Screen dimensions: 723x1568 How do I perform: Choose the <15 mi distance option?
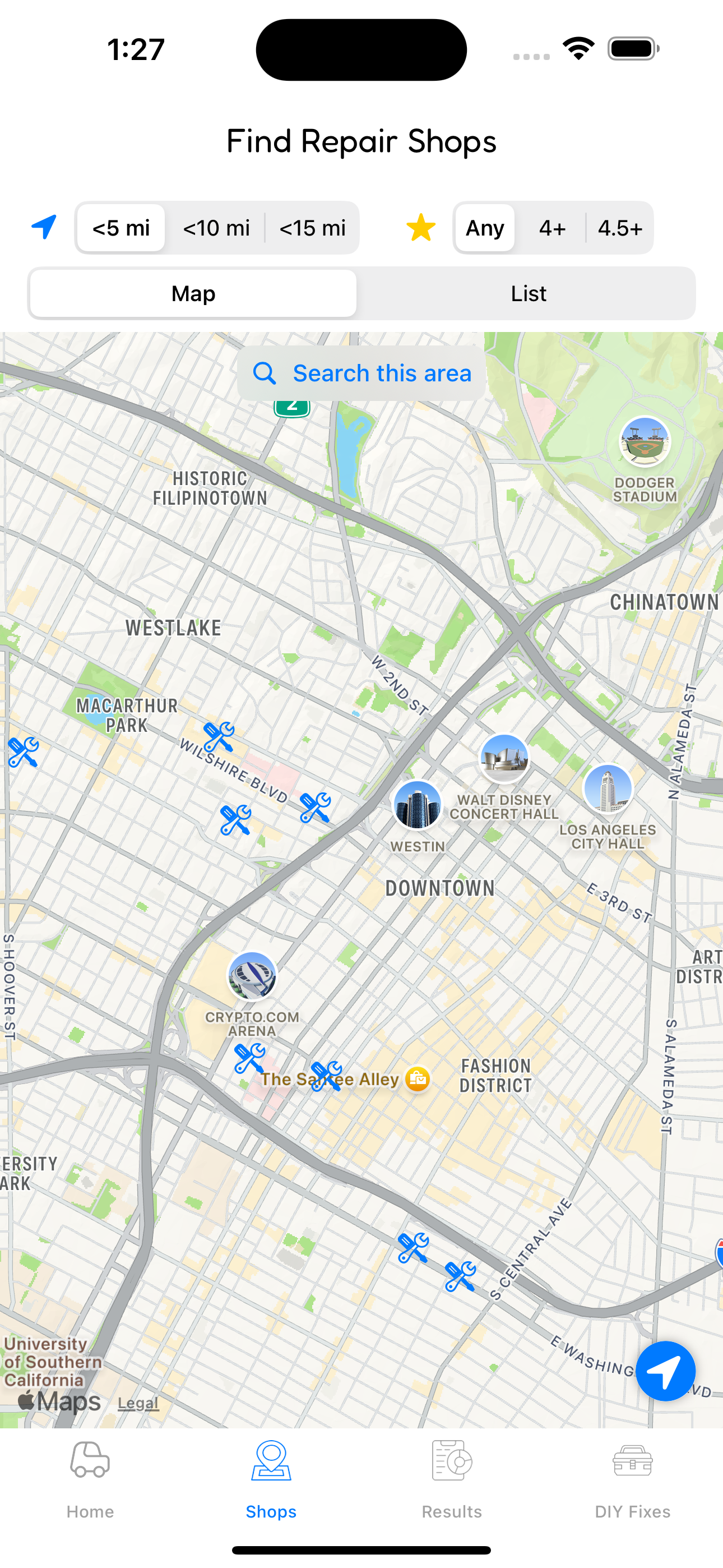point(312,228)
